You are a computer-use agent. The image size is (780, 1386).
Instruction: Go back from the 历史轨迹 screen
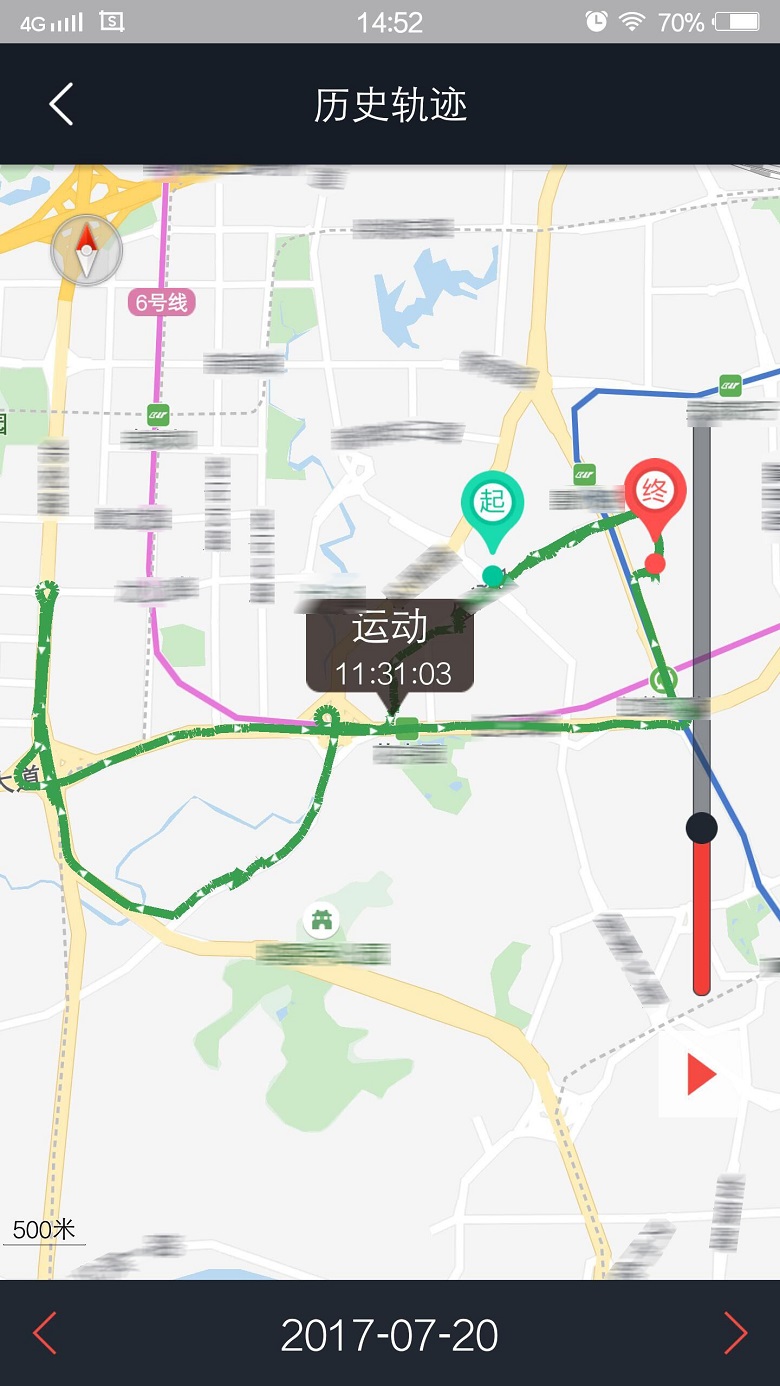pos(61,104)
